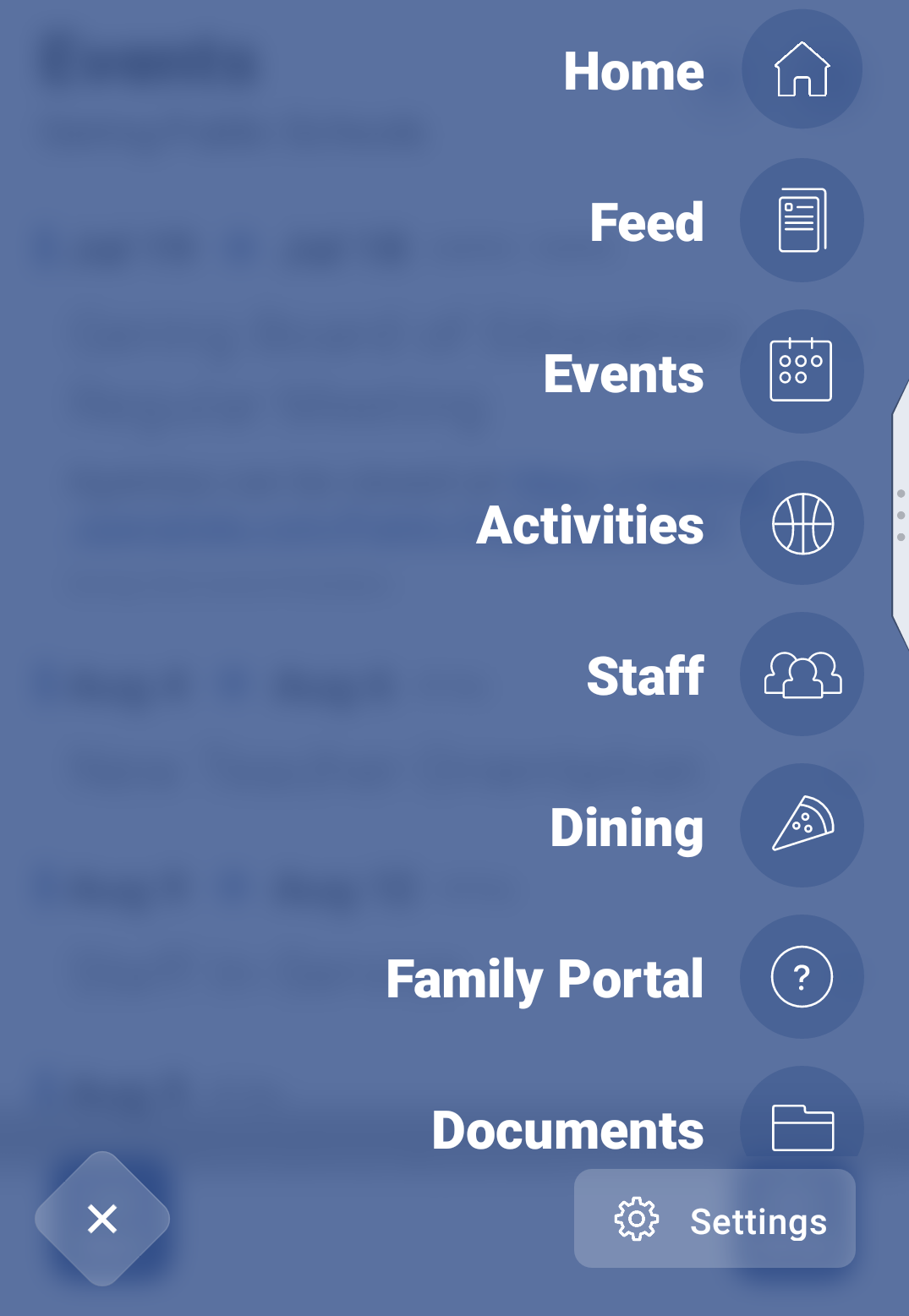Open the Family Portal
The image size is (909, 1316).
pos(802,977)
